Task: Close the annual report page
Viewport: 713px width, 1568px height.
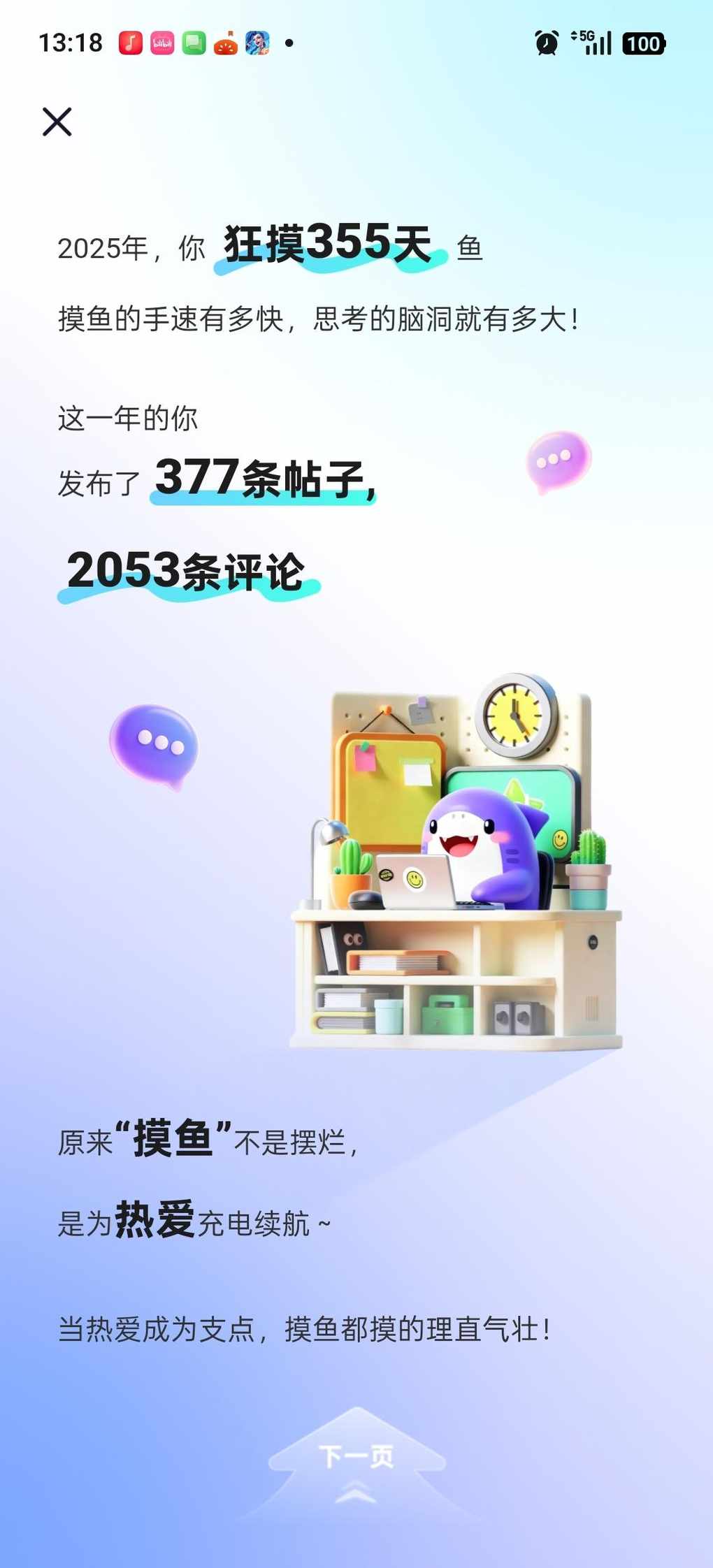Action: click(x=57, y=122)
